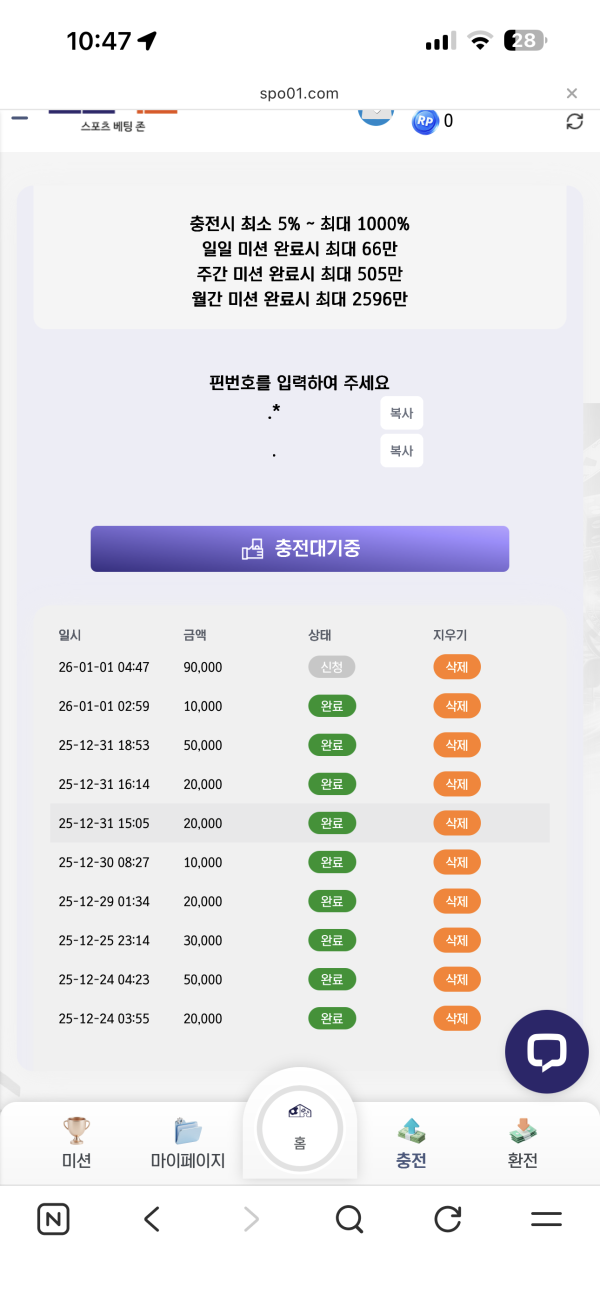Viewport: 600px width, 1300px height.
Task: Open the live chat support bubble
Action: pos(546,1051)
